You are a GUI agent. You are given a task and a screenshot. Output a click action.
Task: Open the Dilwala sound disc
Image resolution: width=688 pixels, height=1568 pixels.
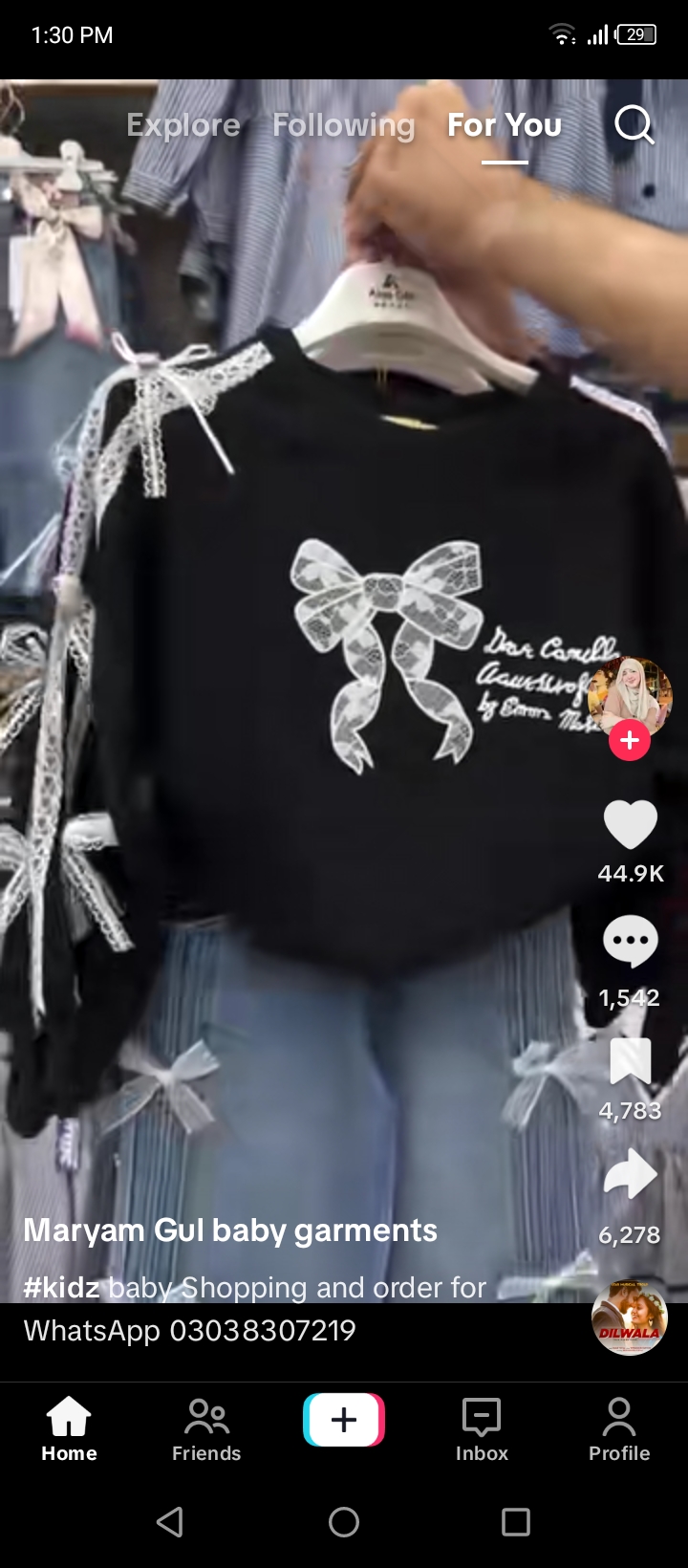pos(629,1318)
